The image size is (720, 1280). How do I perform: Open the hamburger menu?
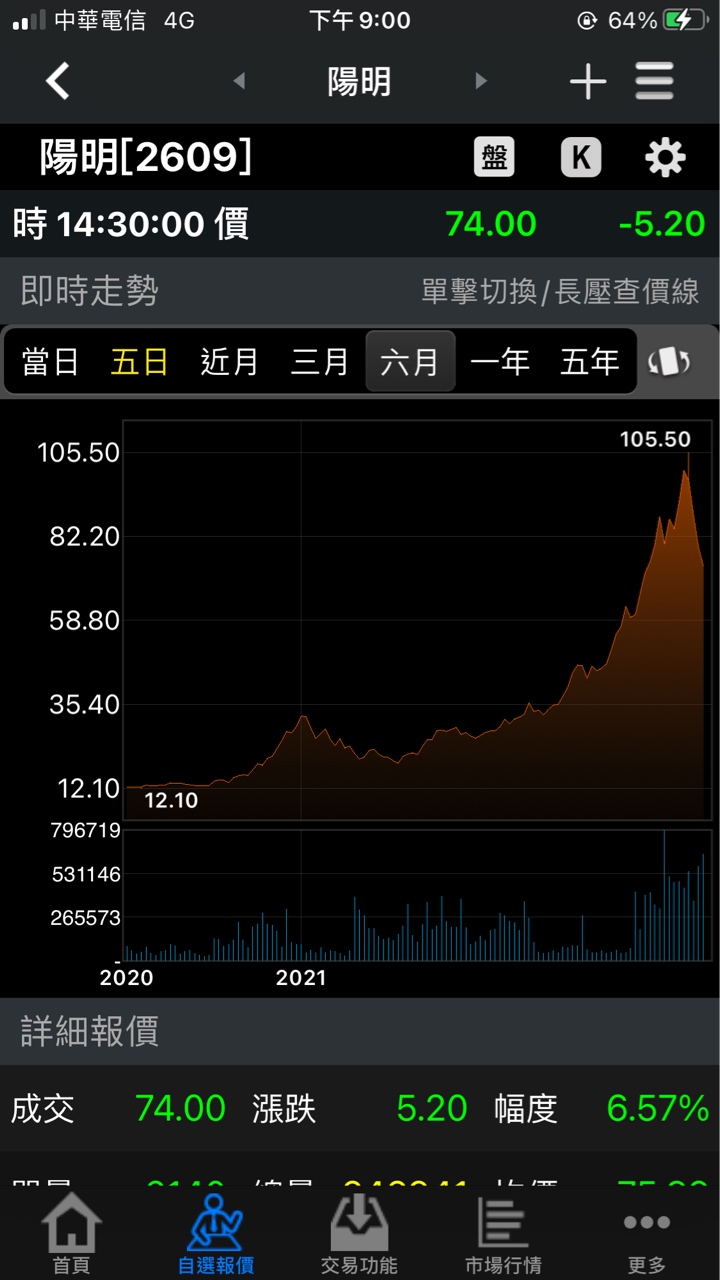click(x=655, y=81)
